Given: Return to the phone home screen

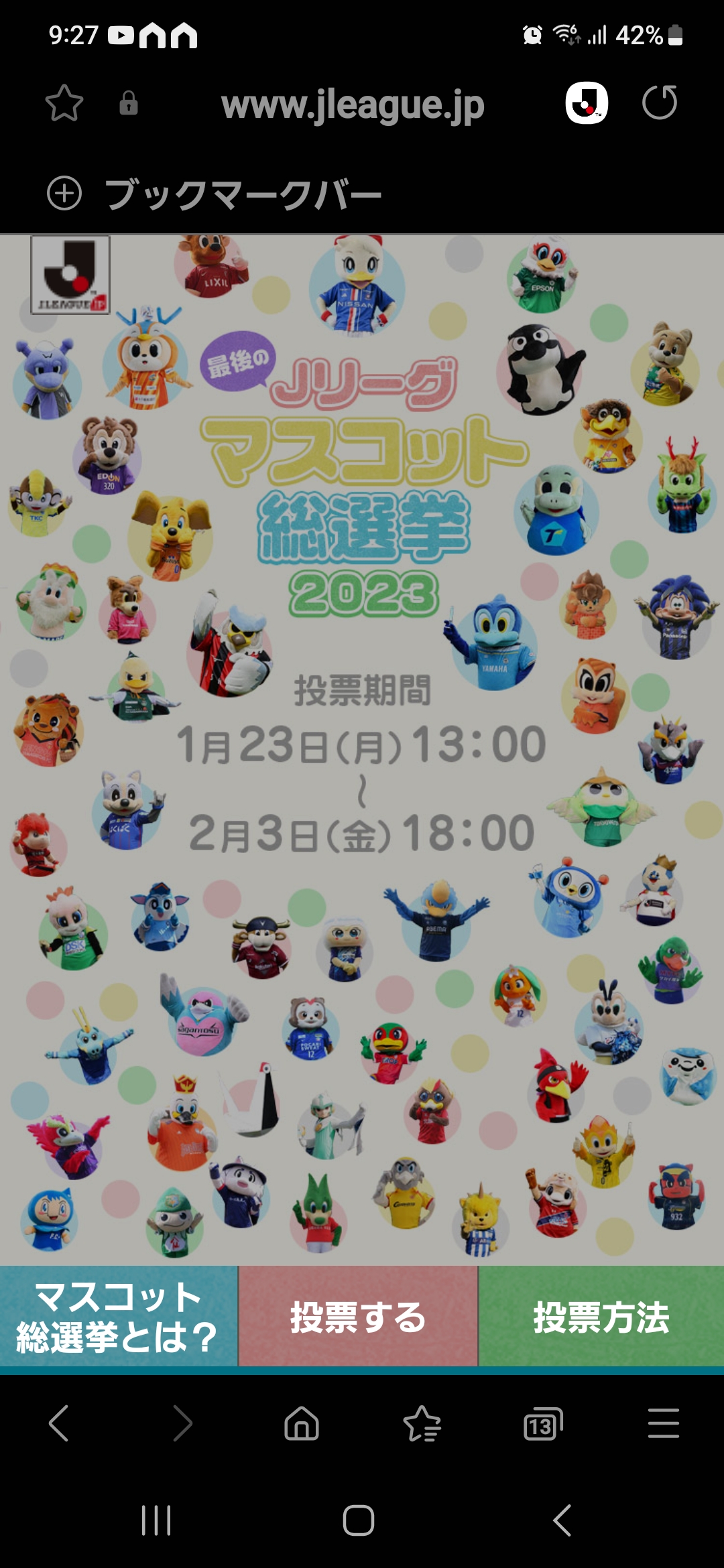Looking at the screenshot, I should (x=359, y=1520).
